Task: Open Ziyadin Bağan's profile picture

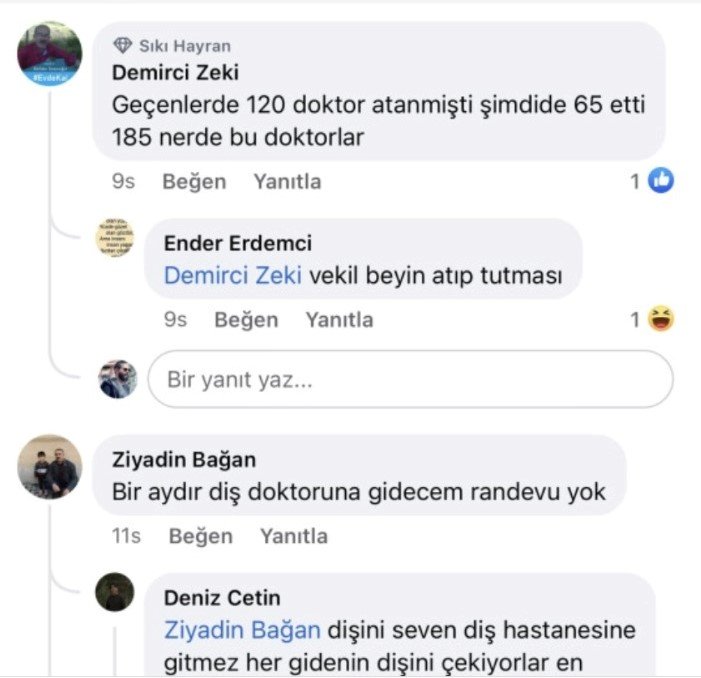Action: click(x=49, y=466)
